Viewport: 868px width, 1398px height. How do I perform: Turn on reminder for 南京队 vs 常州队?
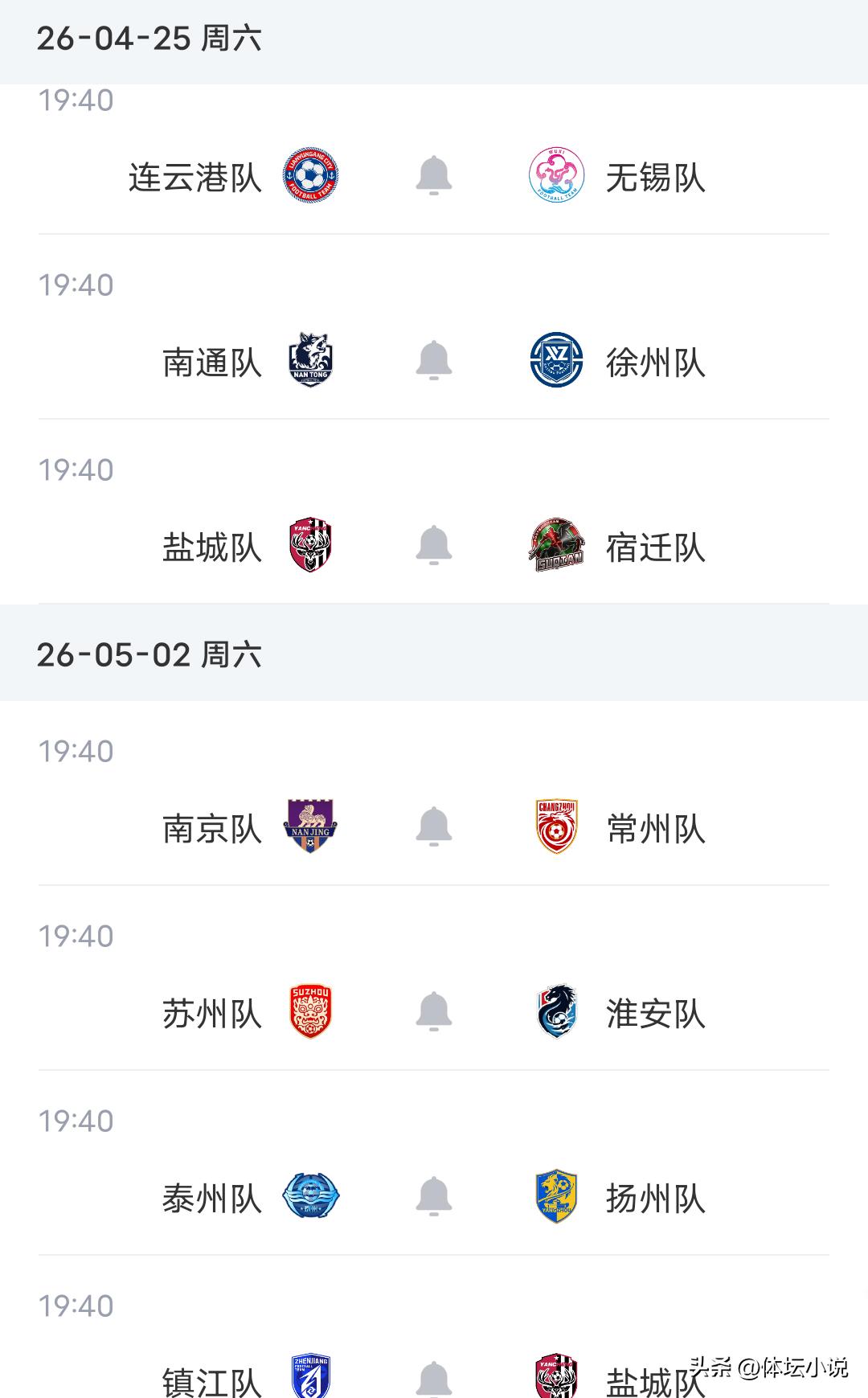pyautogui.click(x=433, y=827)
